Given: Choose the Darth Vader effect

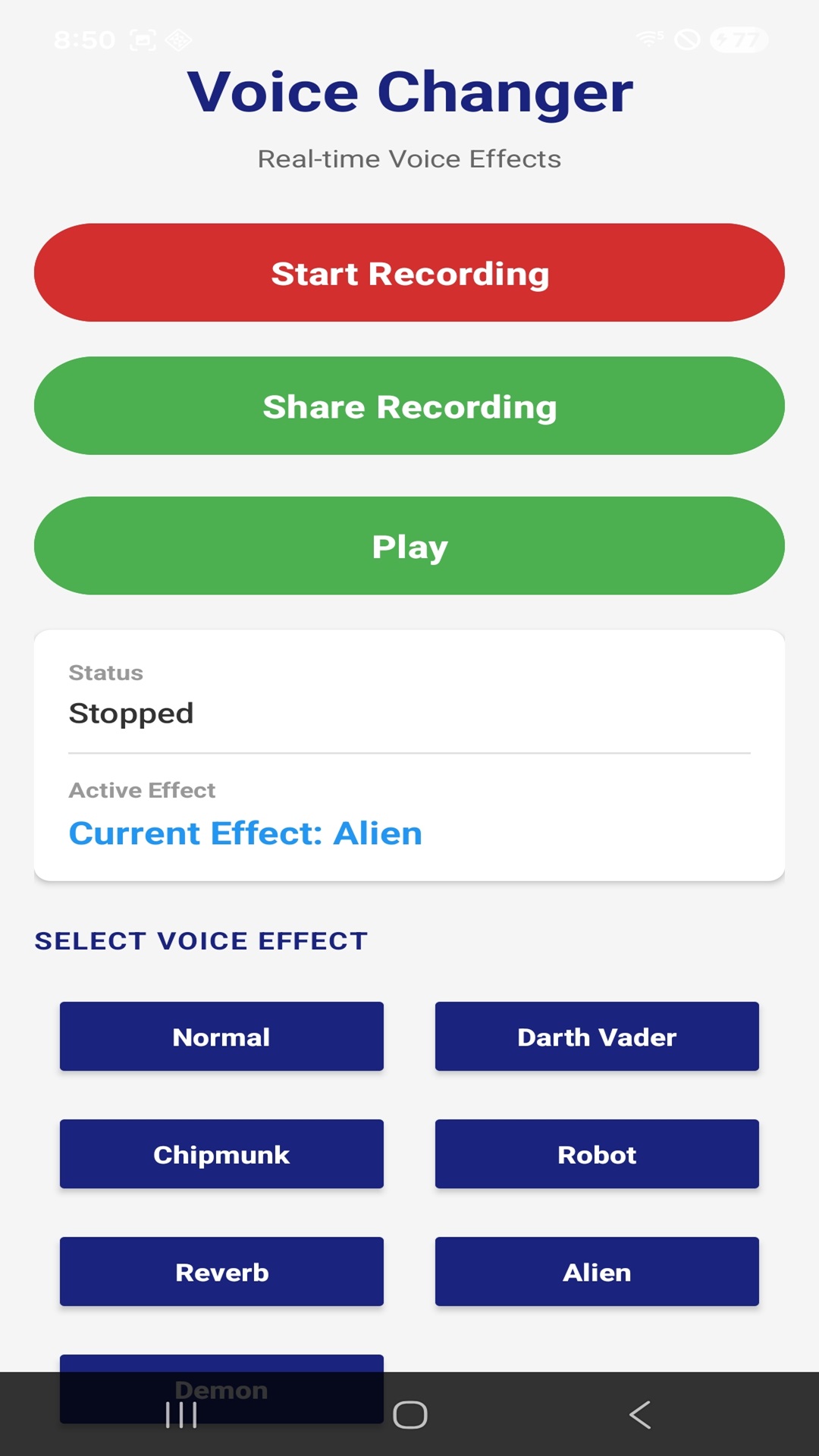Looking at the screenshot, I should pyautogui.click(x=597, y=1037).
